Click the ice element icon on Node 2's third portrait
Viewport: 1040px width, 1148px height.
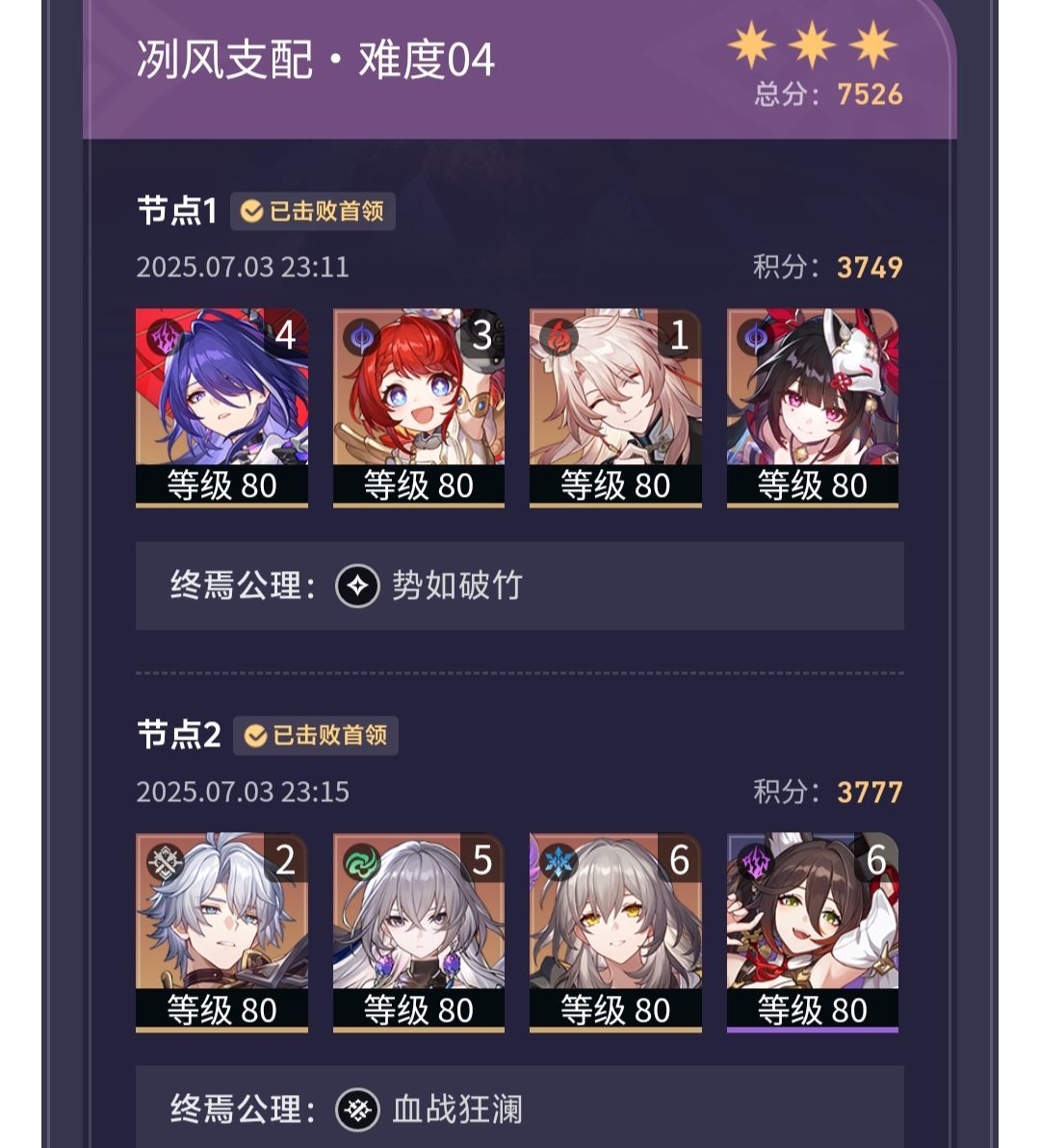click(x=559, y=862)
